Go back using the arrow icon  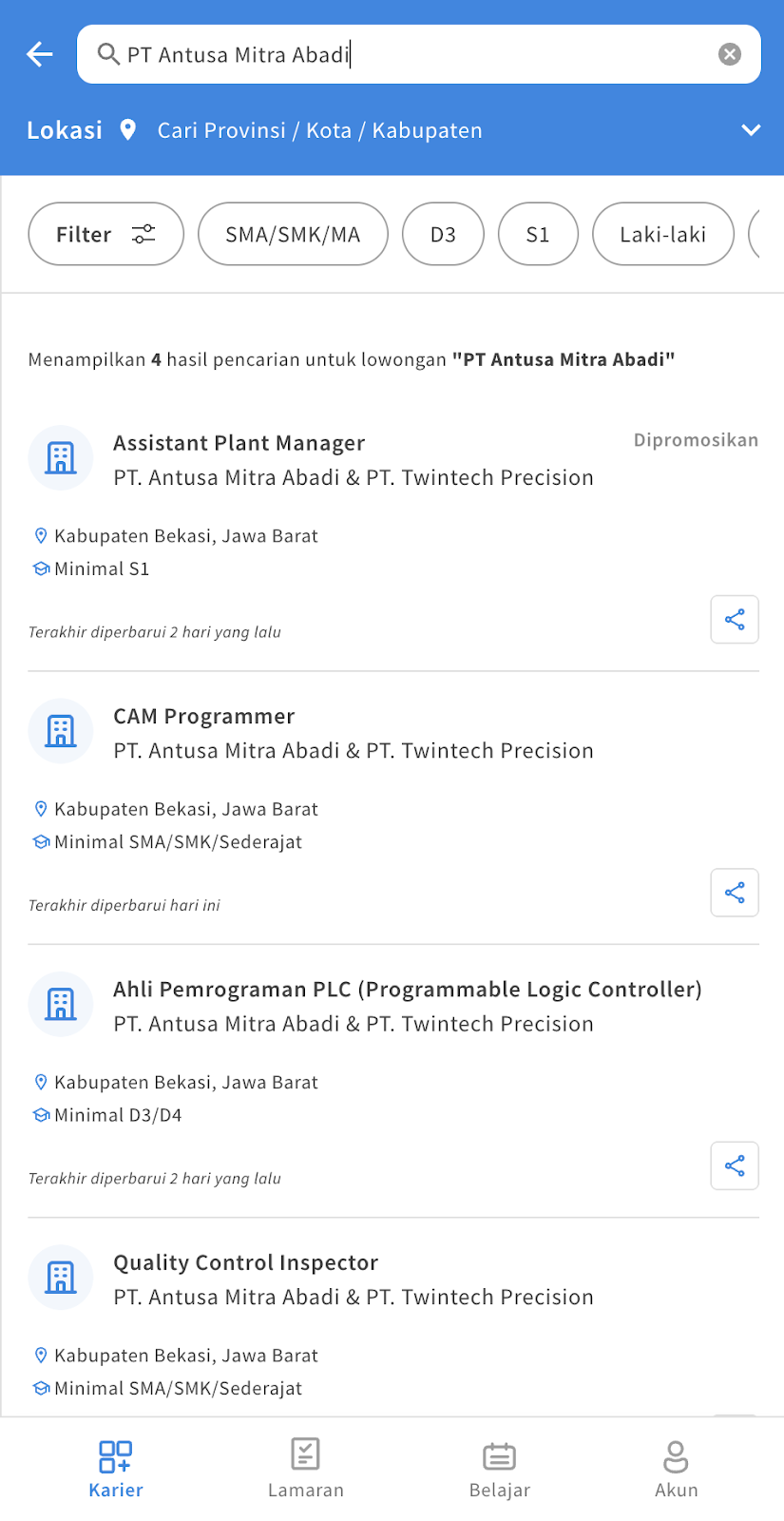(x=40, y=54)
